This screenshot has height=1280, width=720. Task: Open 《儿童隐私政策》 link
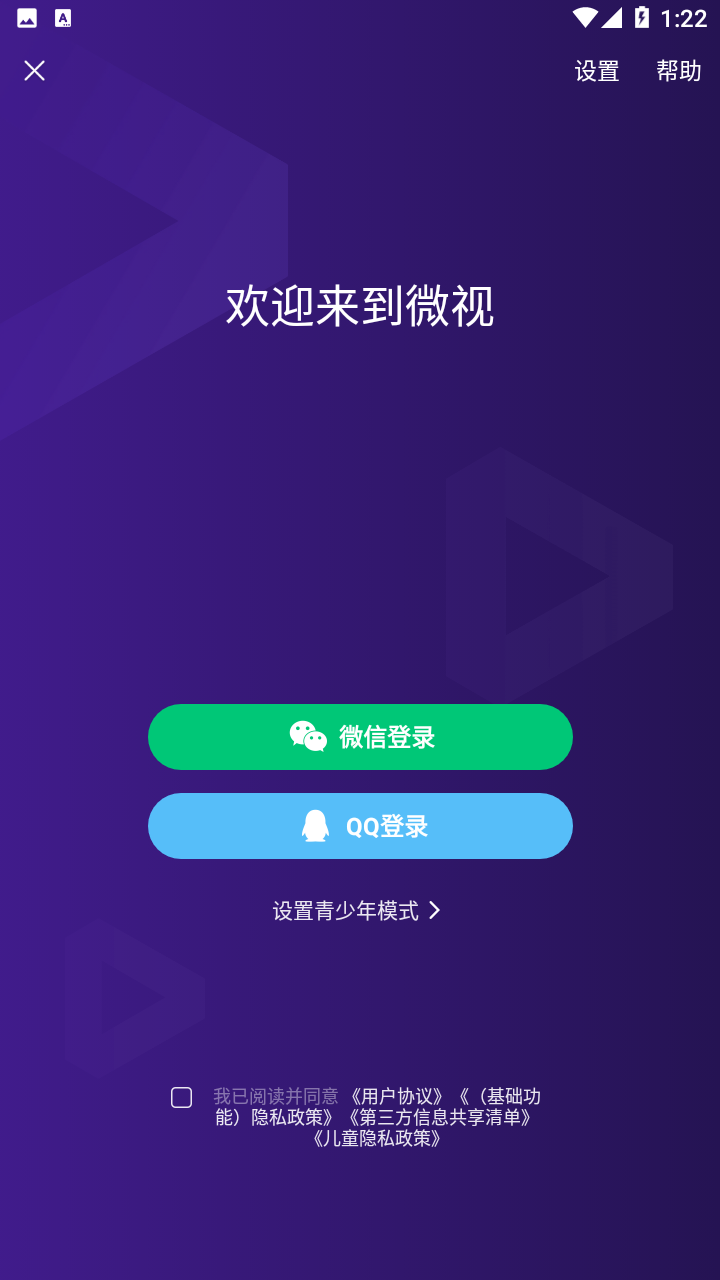tap(377, 1138)
